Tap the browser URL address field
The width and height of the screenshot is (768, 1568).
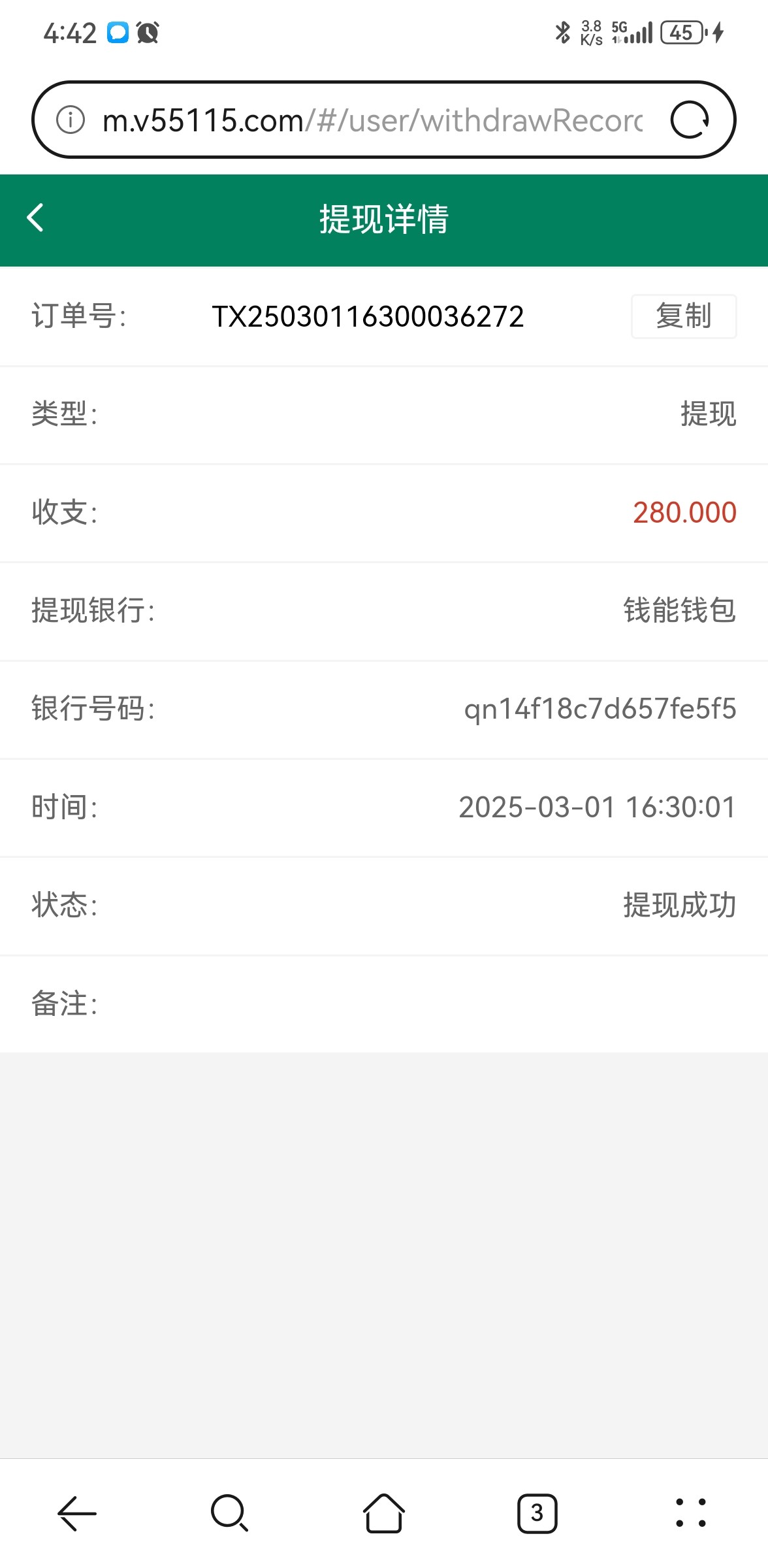(372, 120)
